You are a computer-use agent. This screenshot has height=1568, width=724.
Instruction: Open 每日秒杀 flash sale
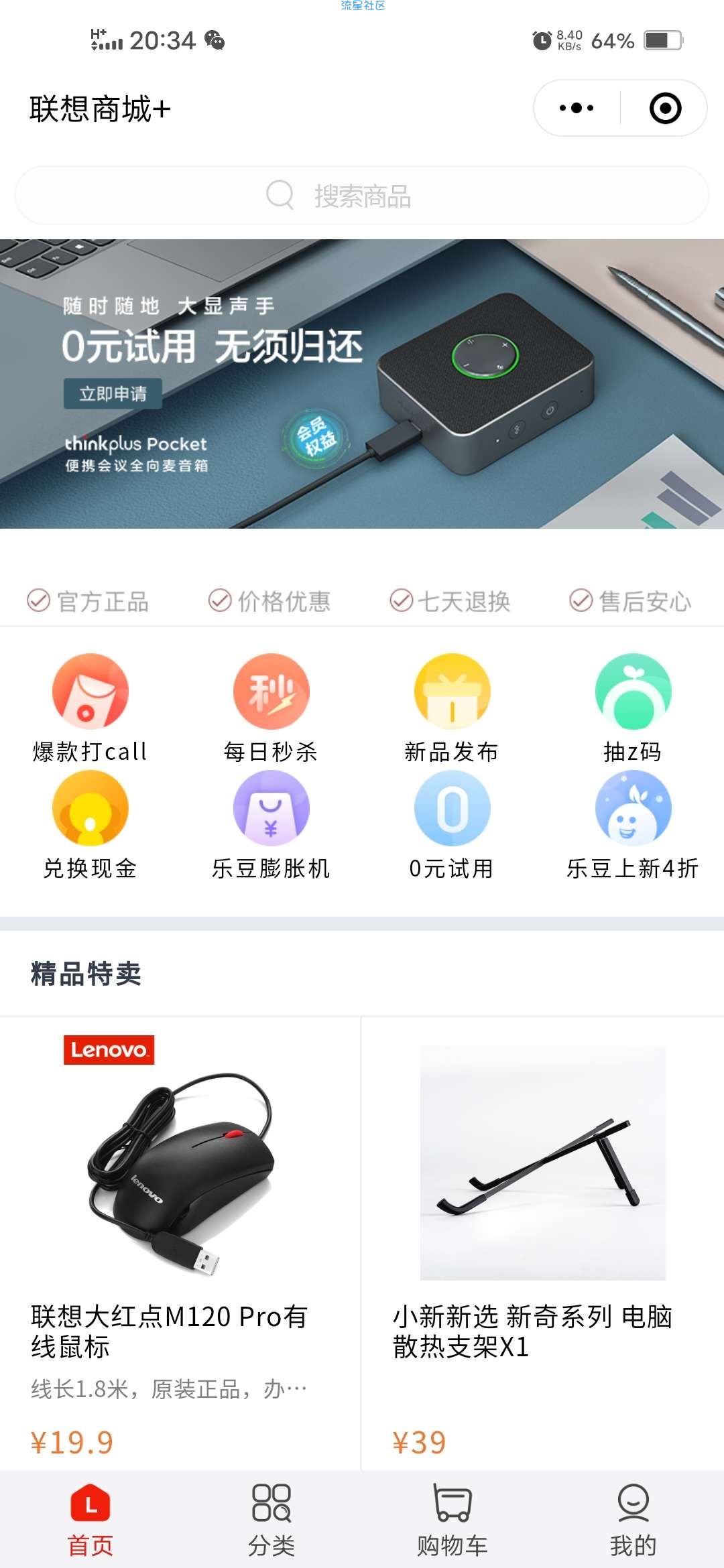point(271,708)
